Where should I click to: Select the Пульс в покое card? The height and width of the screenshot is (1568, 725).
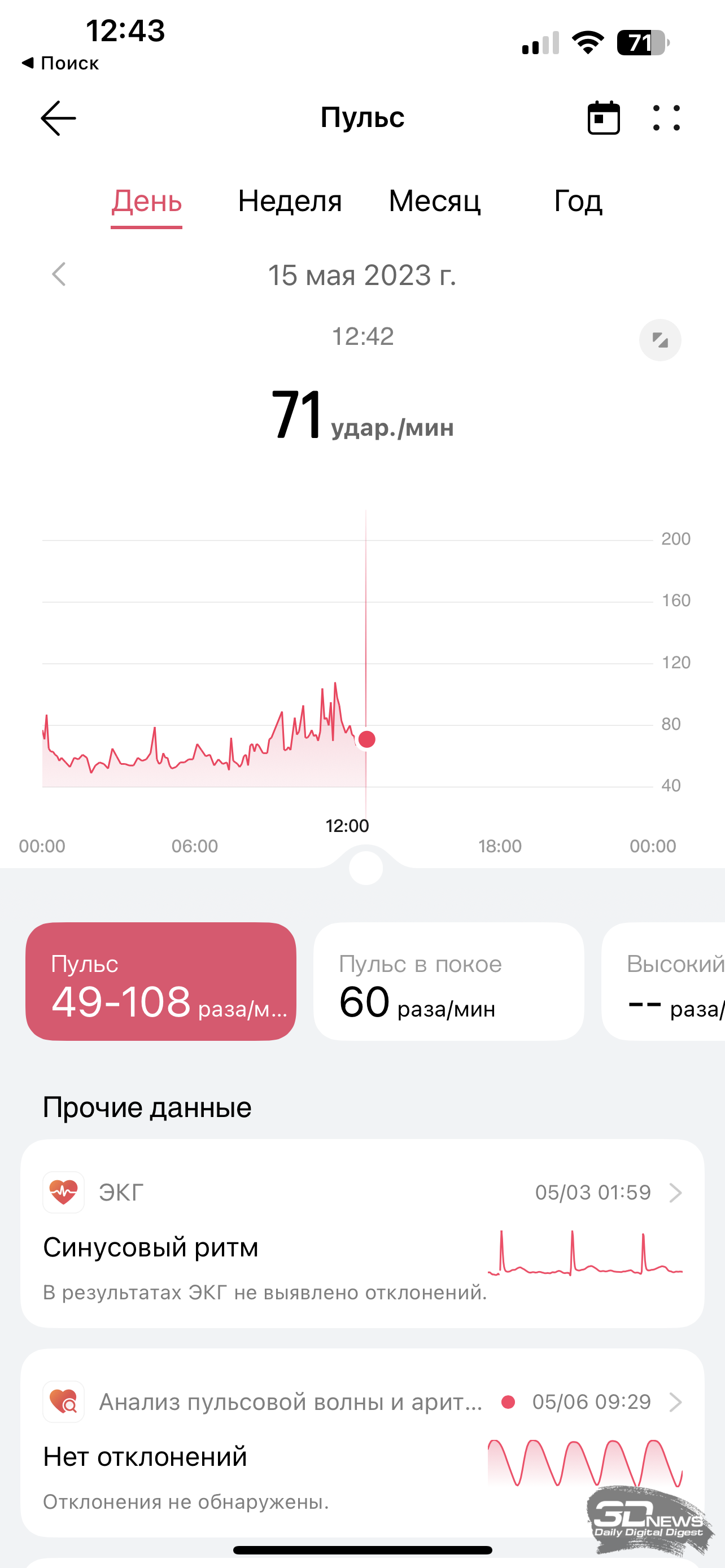point(449,981)
